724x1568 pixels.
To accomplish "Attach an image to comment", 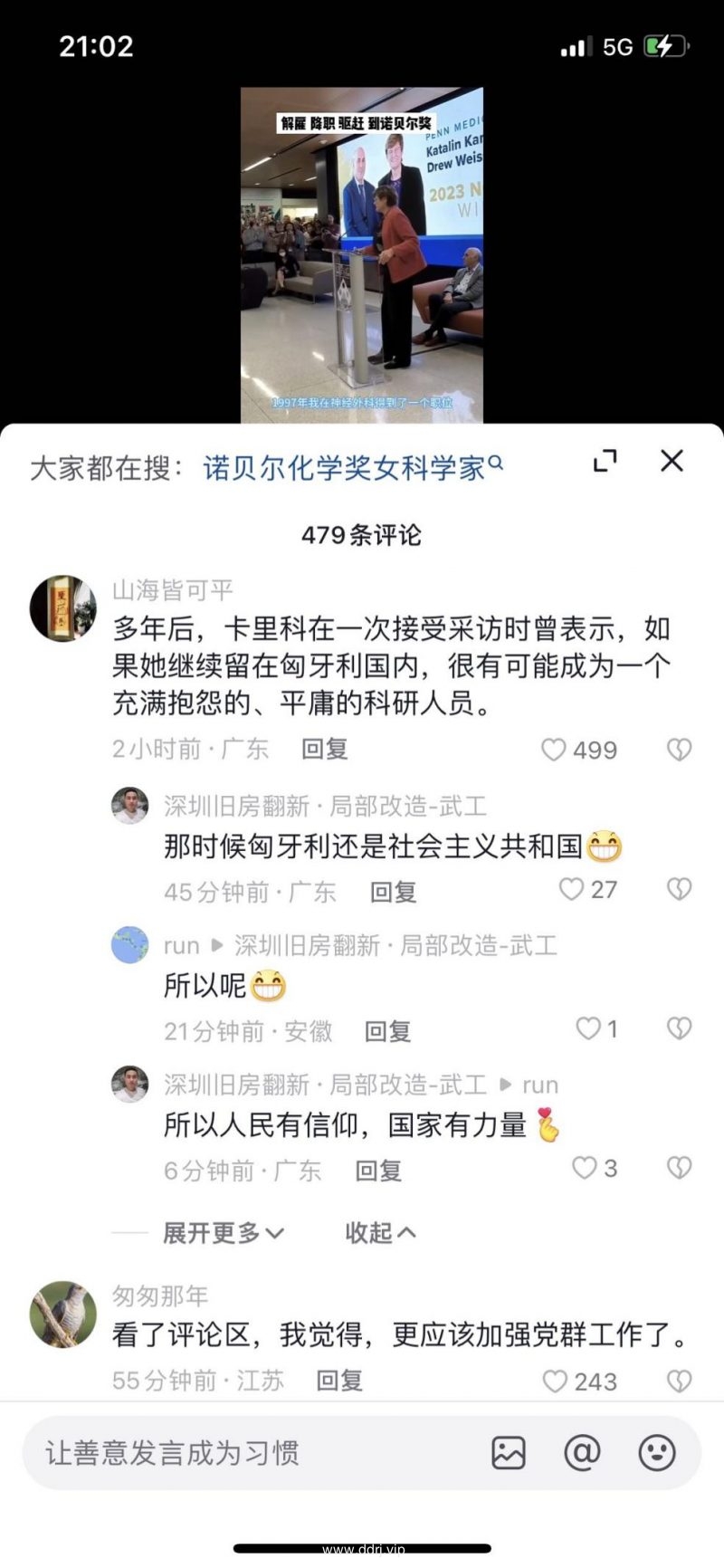I will click(x=509, y=1453).
